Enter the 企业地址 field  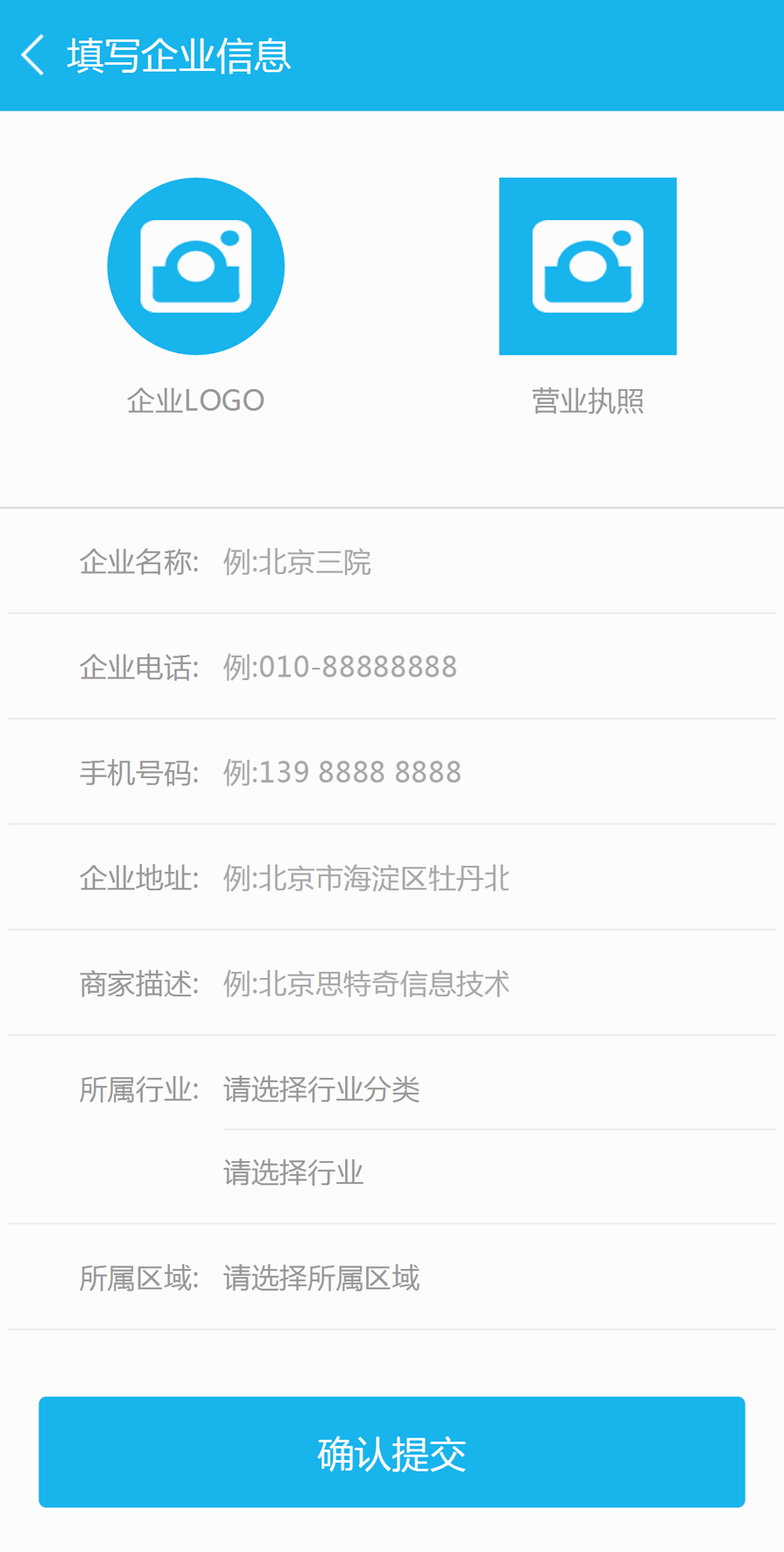[x=491, y=878]
